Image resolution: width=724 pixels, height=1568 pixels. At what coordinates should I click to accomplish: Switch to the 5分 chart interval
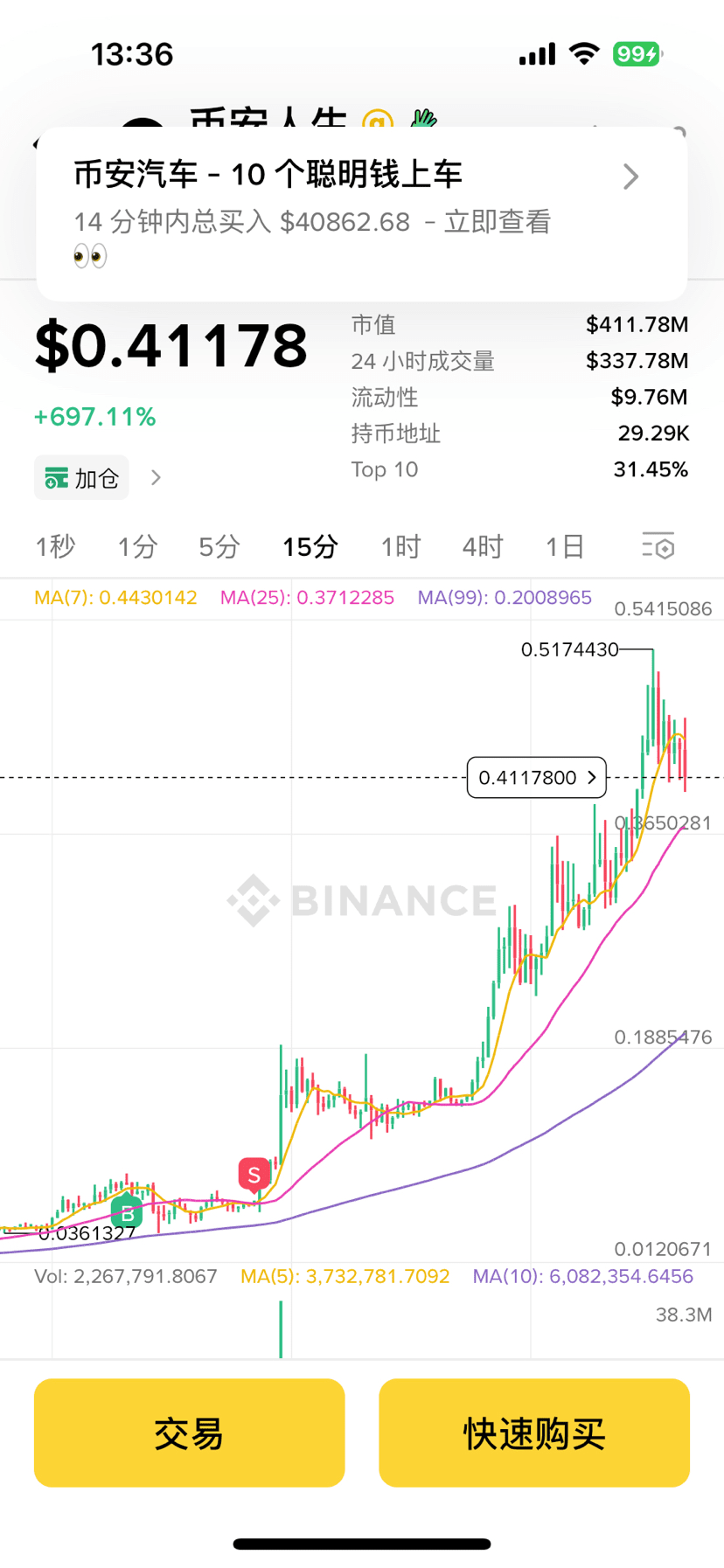pos(219,547)
